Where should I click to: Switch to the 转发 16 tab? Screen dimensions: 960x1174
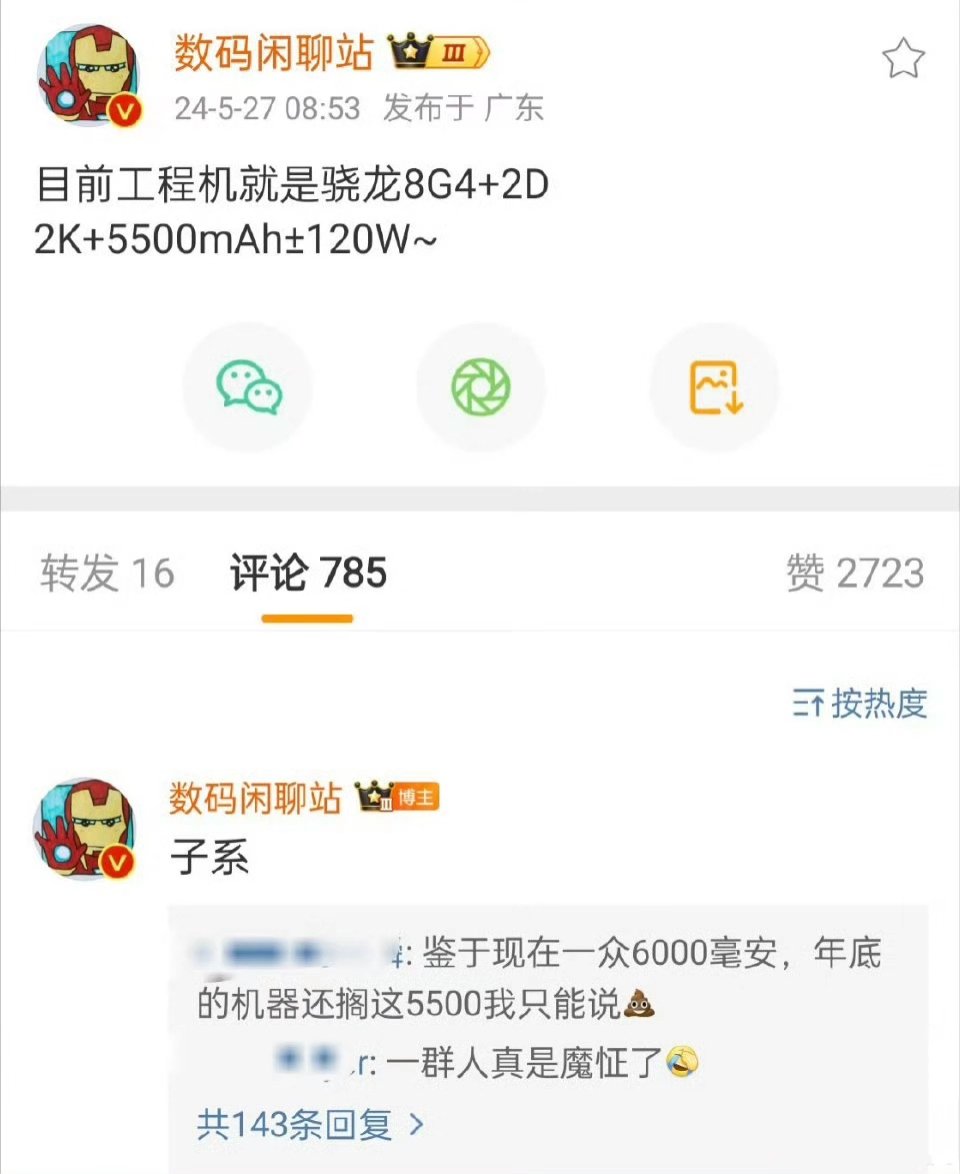107,574
